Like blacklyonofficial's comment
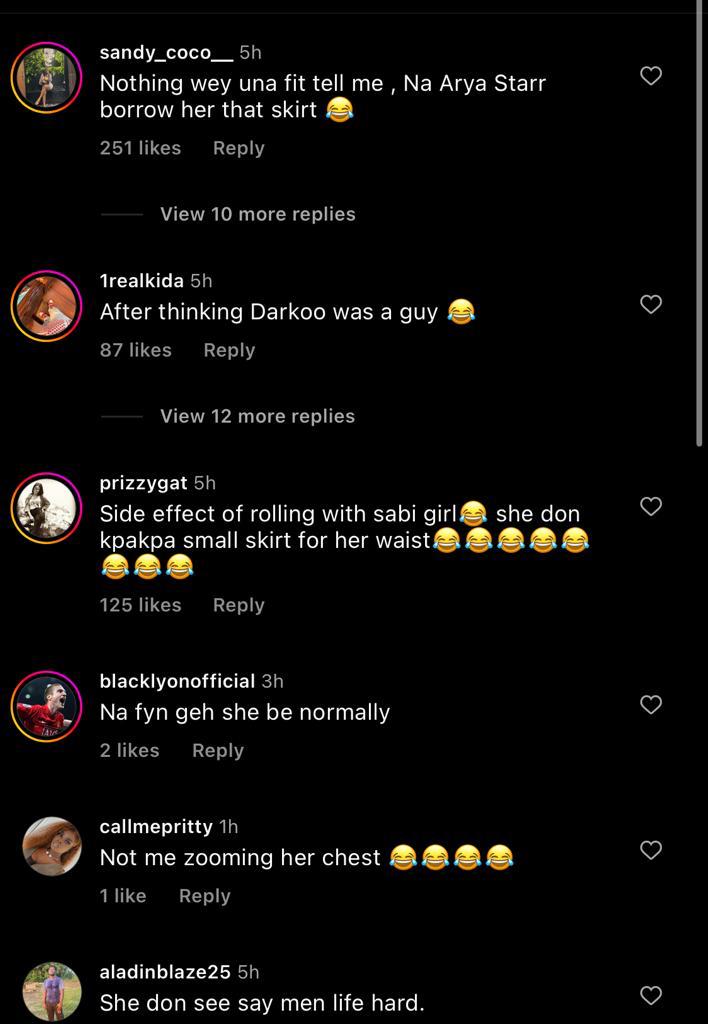The width and height of the screenshot is (708, 1024). click(651, 705)
